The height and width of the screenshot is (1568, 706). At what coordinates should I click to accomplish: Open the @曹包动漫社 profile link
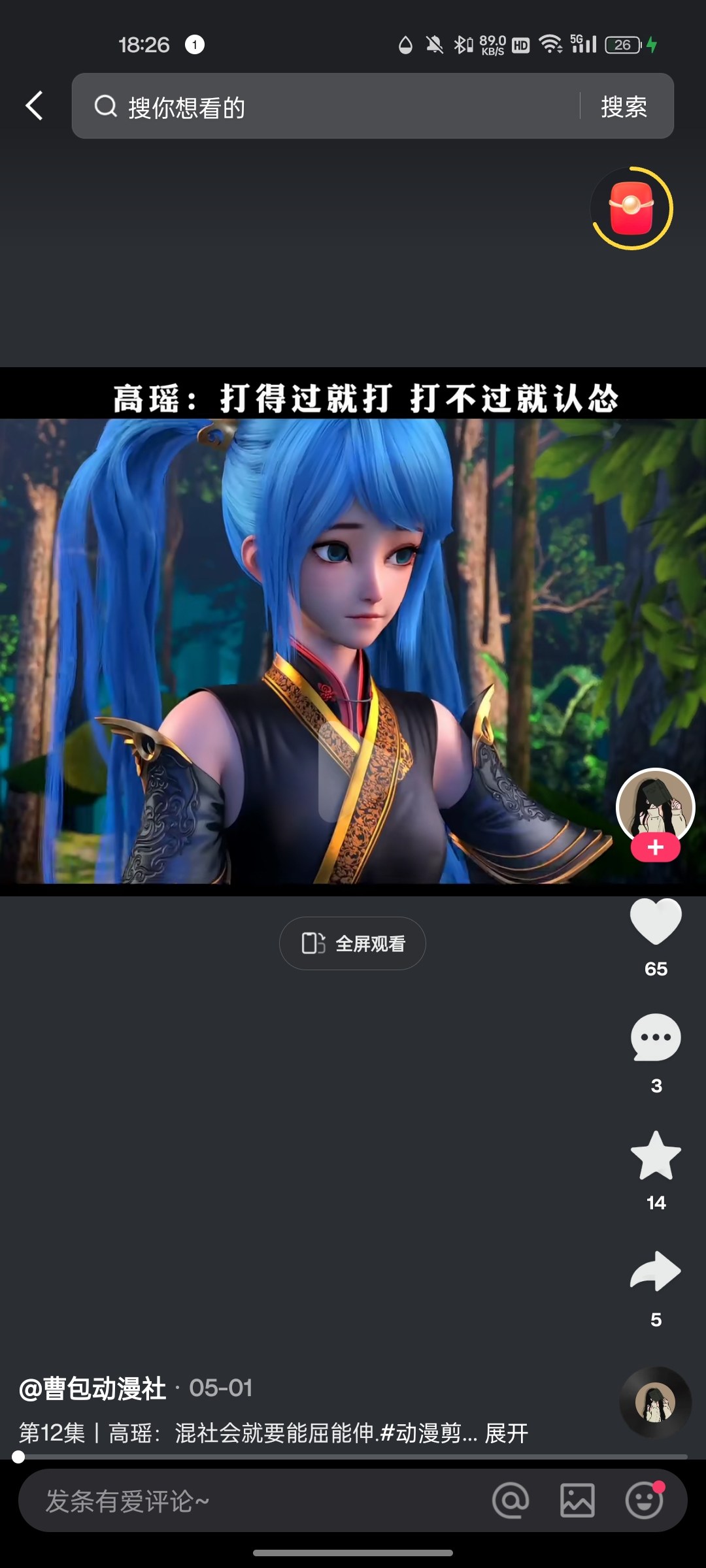(92, 1388)
